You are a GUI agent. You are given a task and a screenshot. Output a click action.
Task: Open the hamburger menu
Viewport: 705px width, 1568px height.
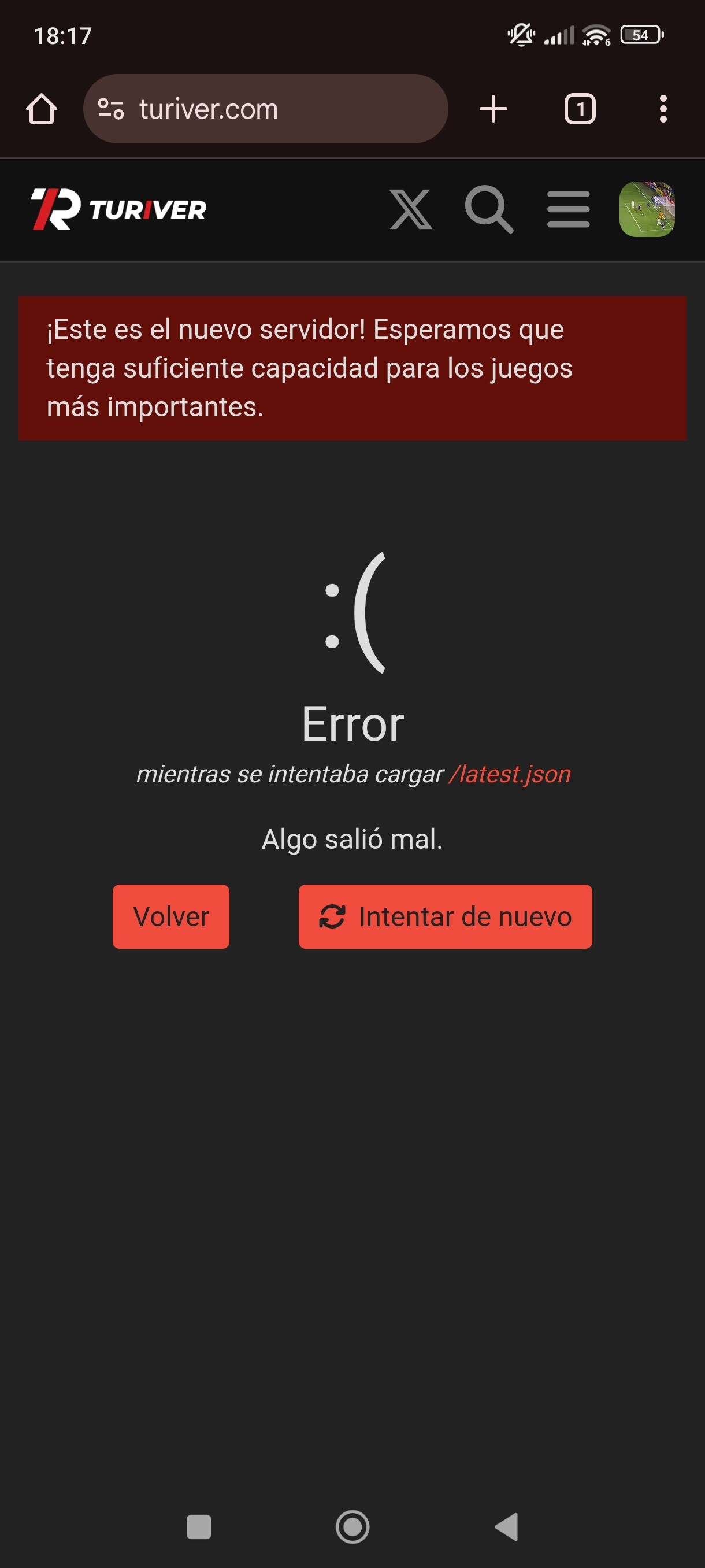pos(568,209)
